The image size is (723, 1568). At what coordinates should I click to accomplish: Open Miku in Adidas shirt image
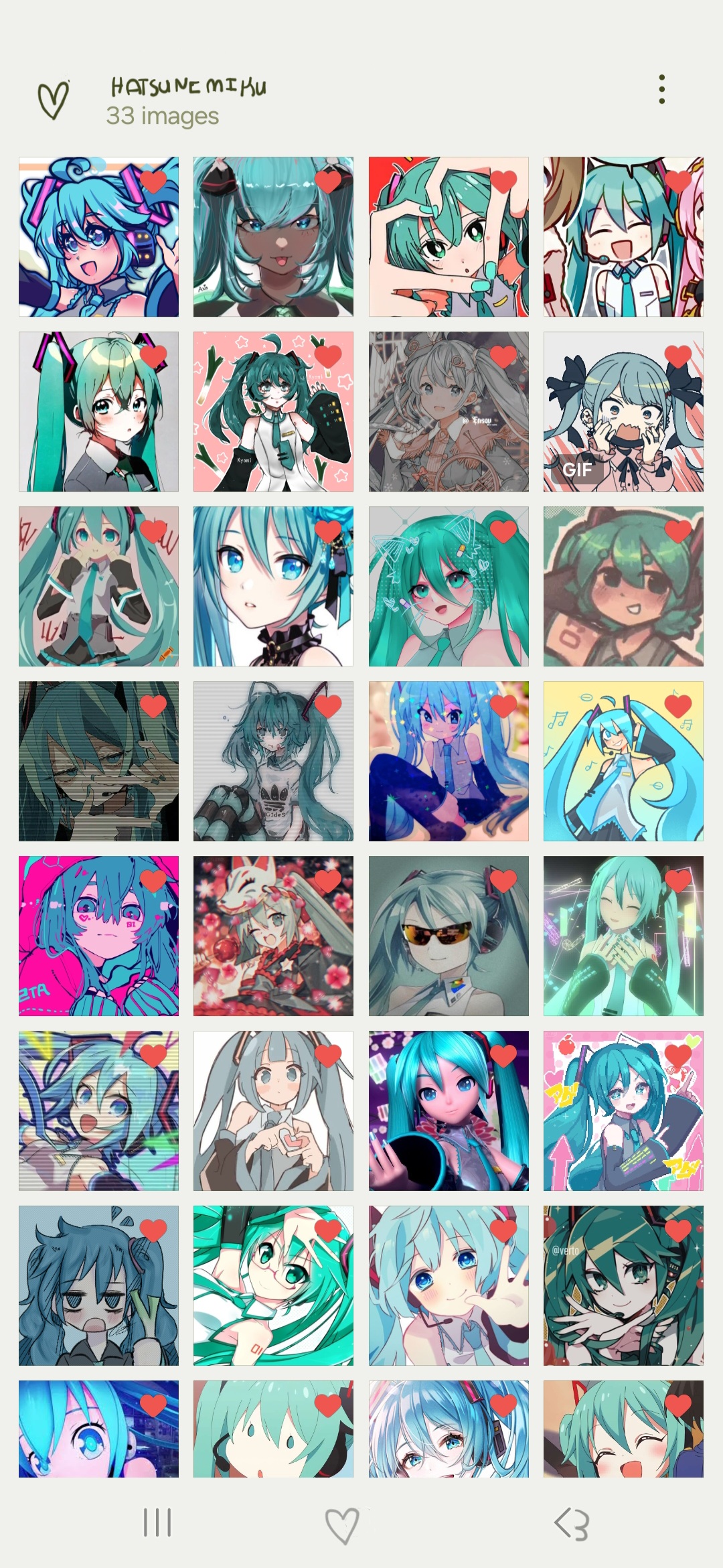(x=273, y=761)
